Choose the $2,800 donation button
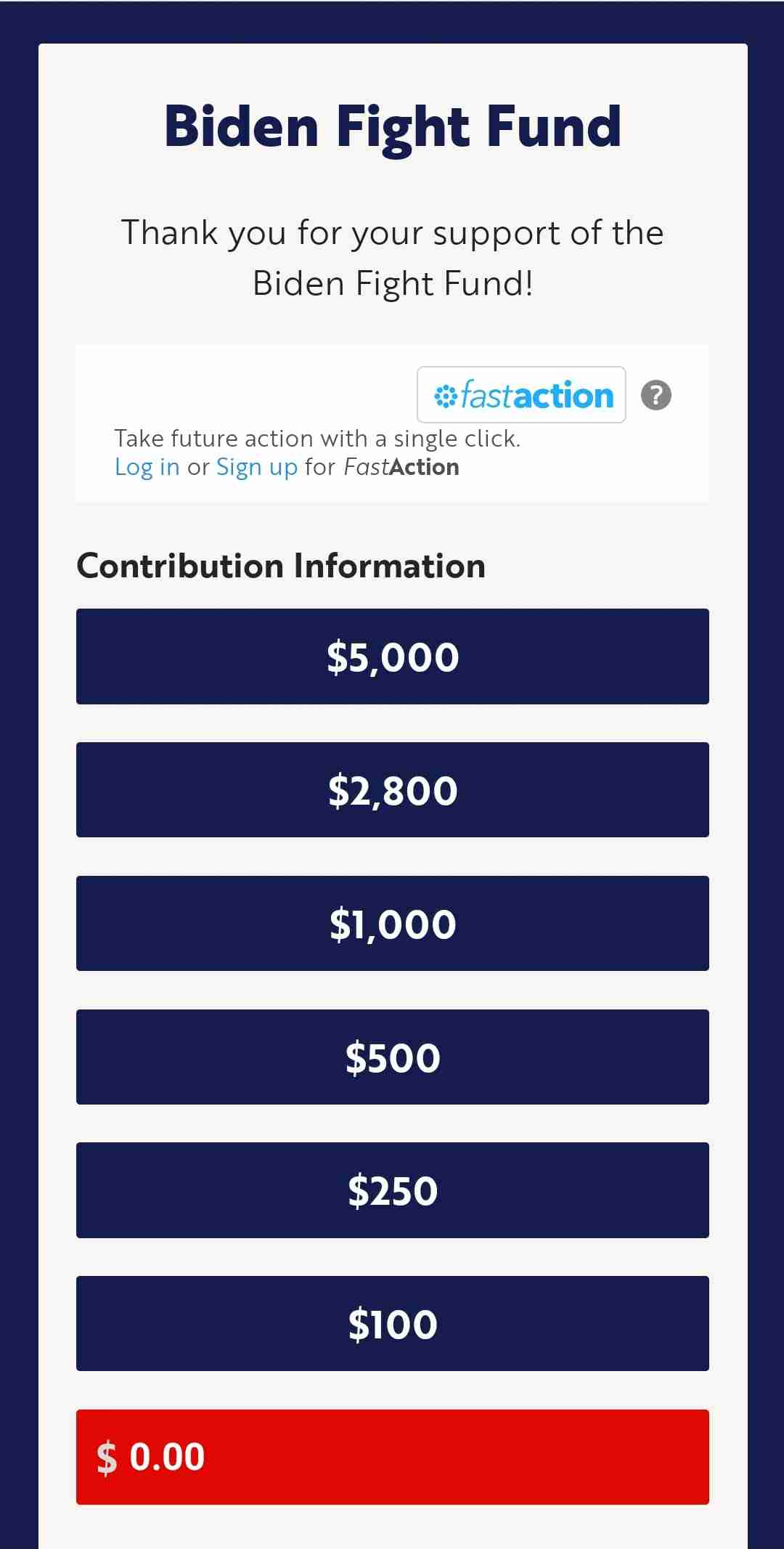The height and width of the screenshot is (1549, 784). [x=392, y=790]
